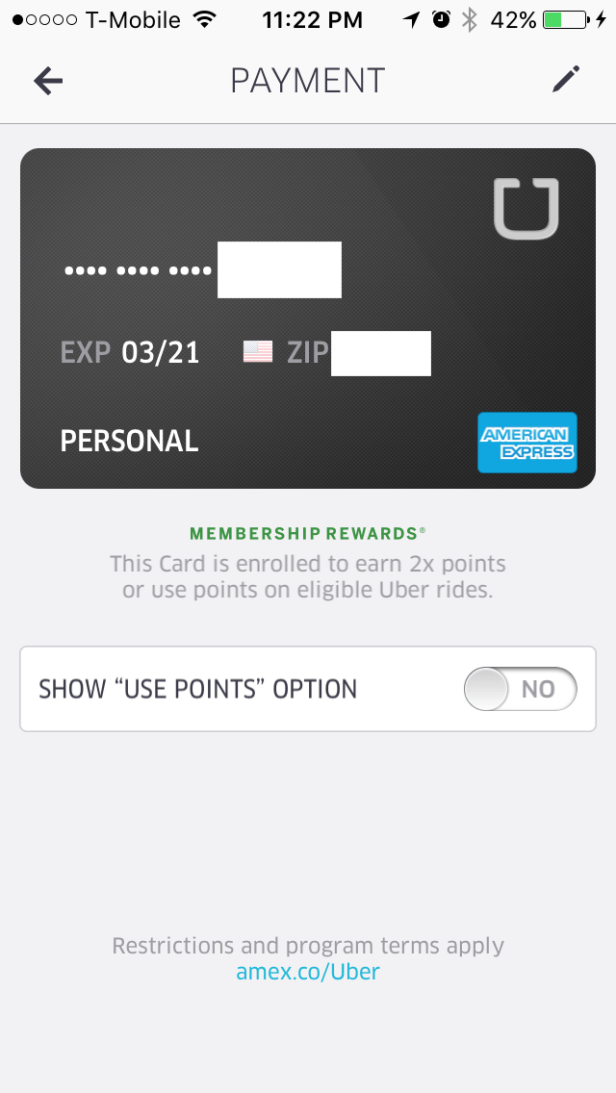
Task: Edit payment card with pencil icon
Action: tap(566, 80)
